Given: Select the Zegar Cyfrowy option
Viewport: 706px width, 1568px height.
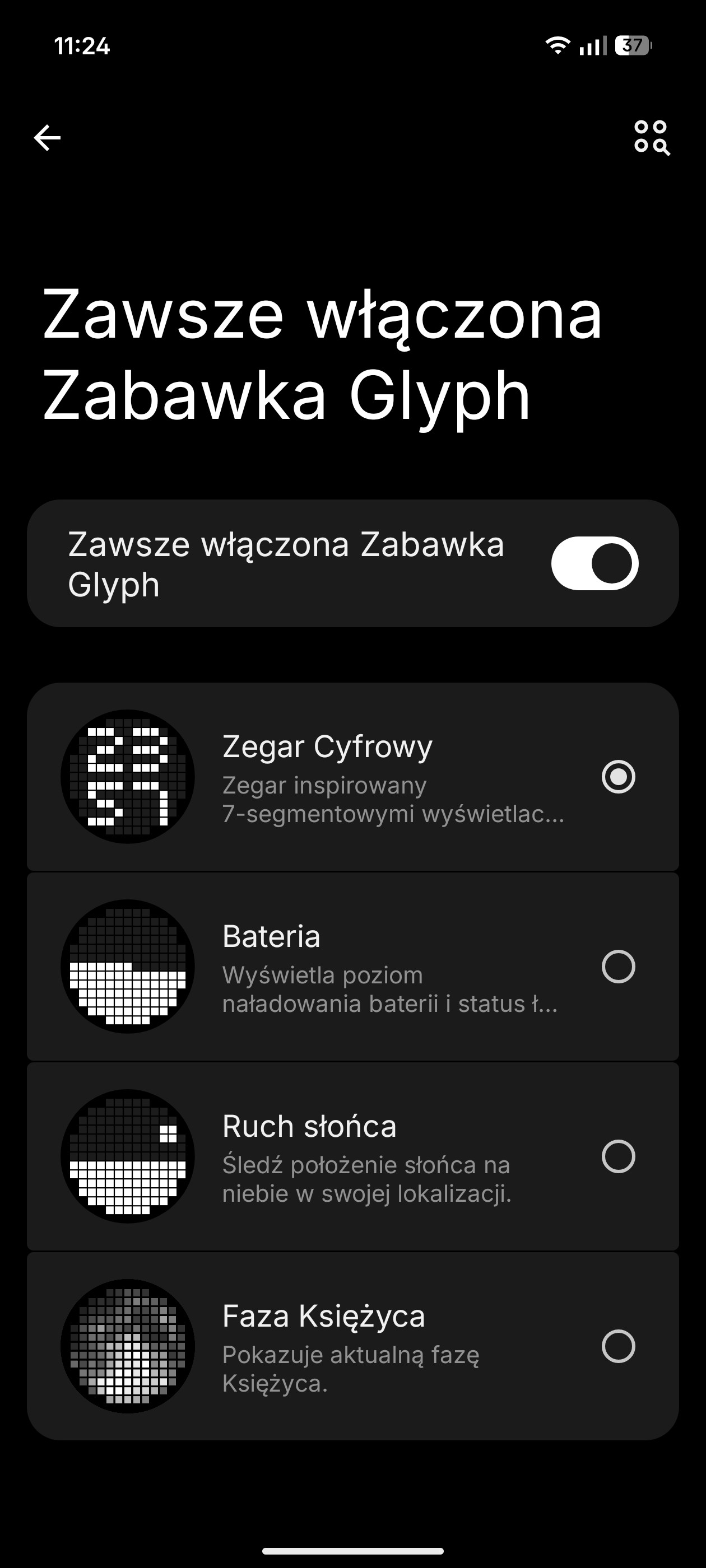Looking at the screenshot, I should coord(617,777).
